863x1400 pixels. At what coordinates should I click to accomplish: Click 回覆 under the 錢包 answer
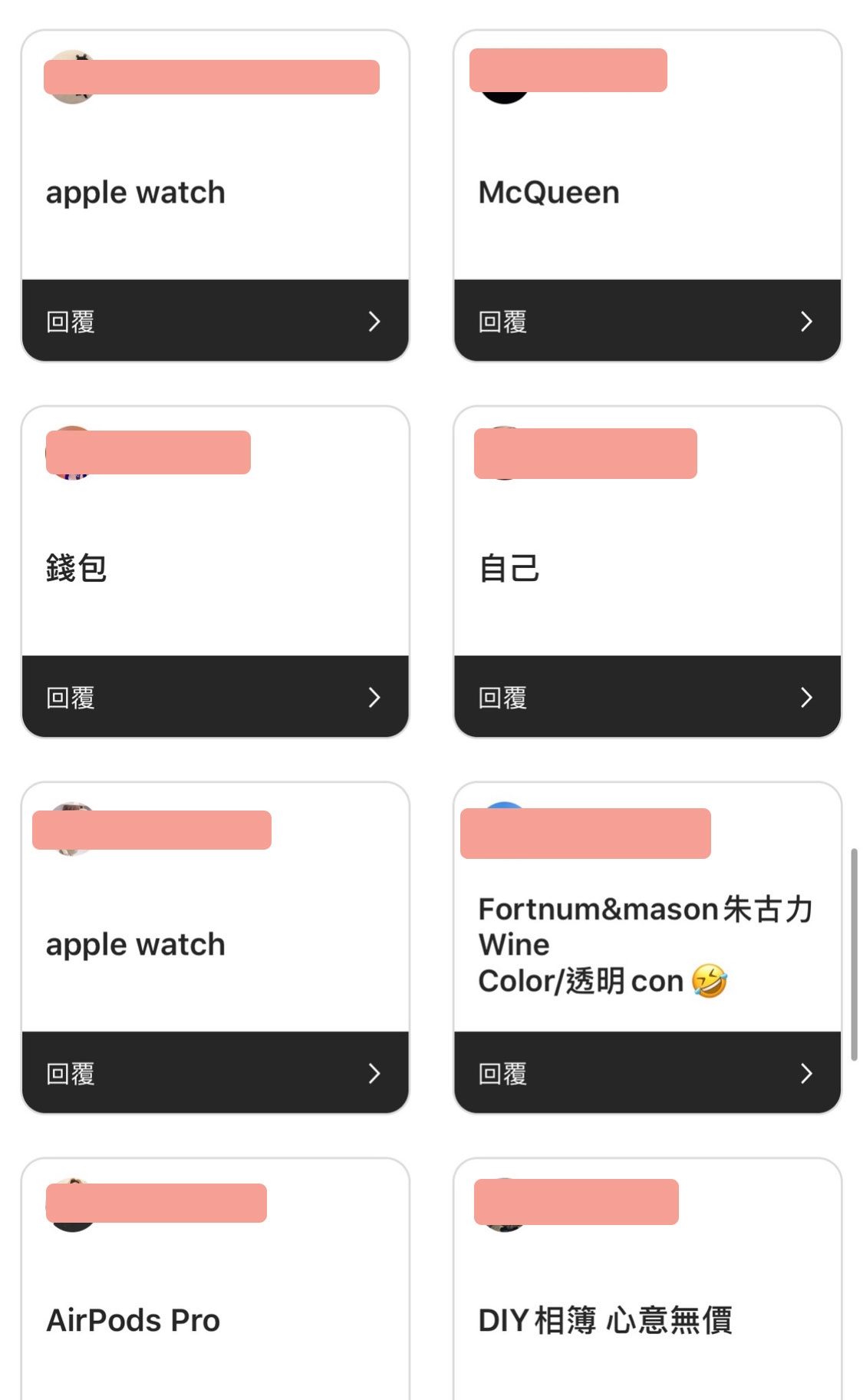coord(70,698)
